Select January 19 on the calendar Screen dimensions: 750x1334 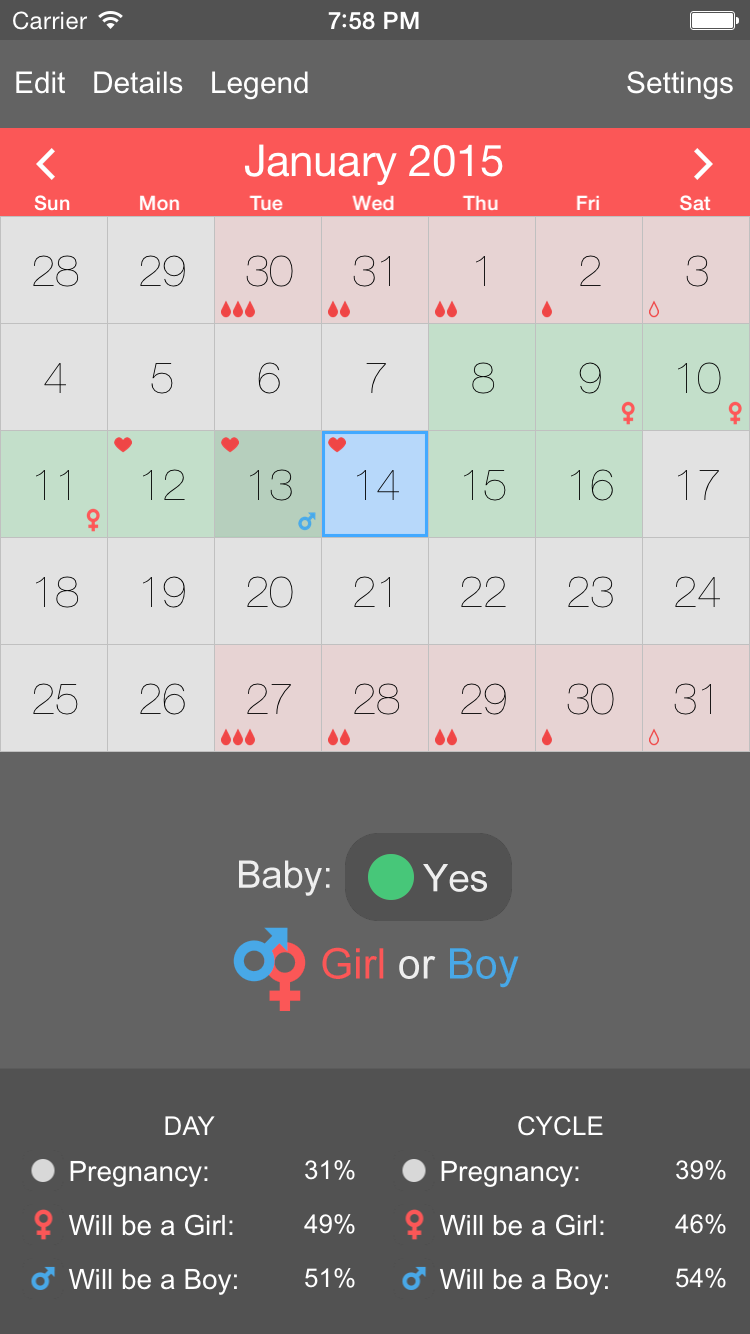coord(161,591)
